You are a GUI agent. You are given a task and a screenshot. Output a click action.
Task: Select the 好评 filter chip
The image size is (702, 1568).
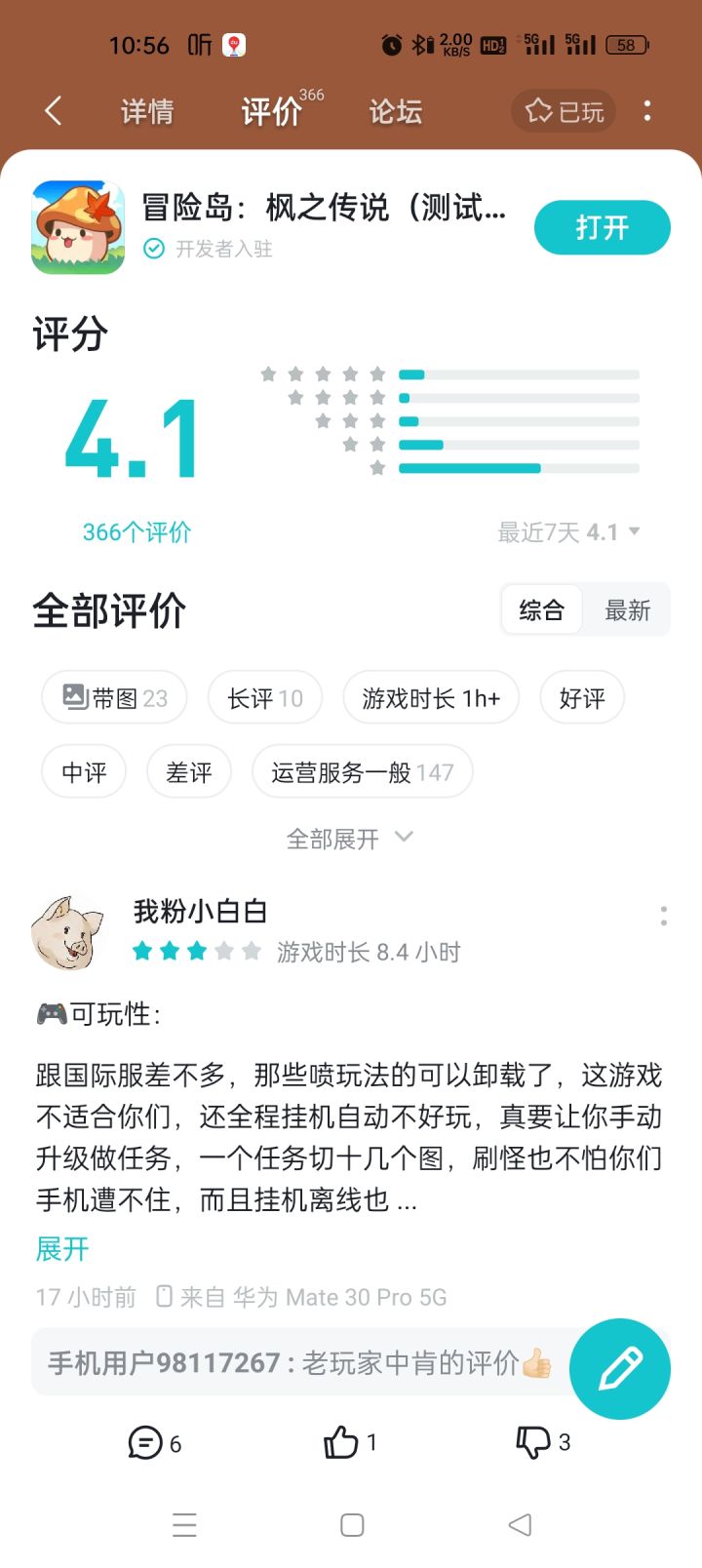coord(581,697)
